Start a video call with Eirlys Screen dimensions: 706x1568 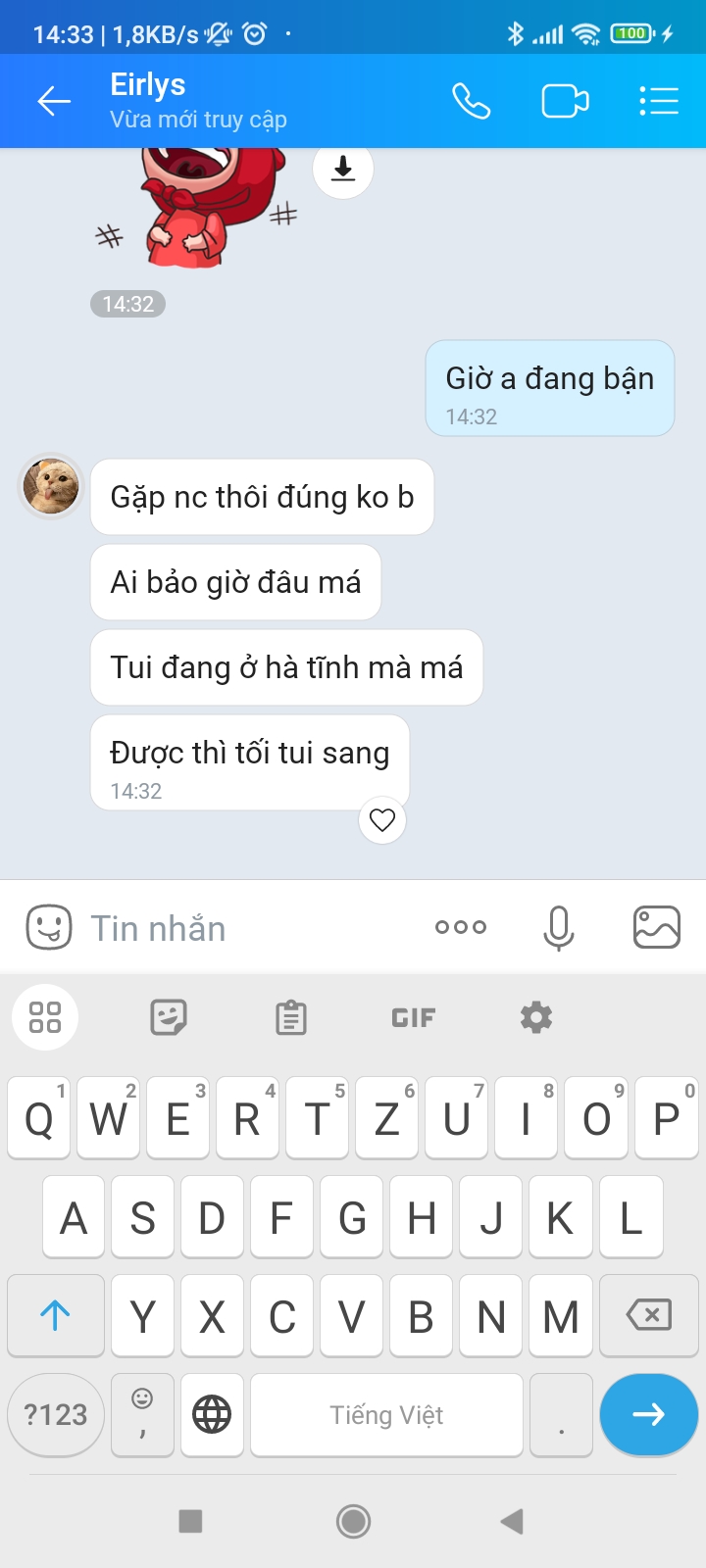pos(565,101)
